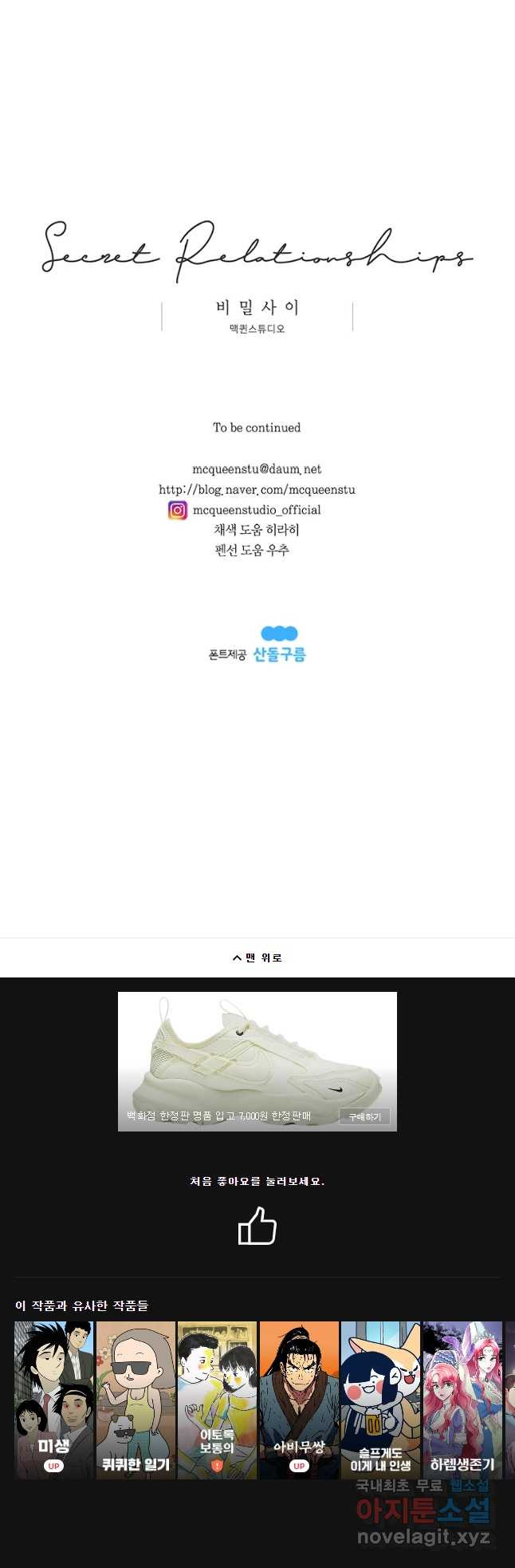Open the similar work 미생

[x=54, y=1400]
